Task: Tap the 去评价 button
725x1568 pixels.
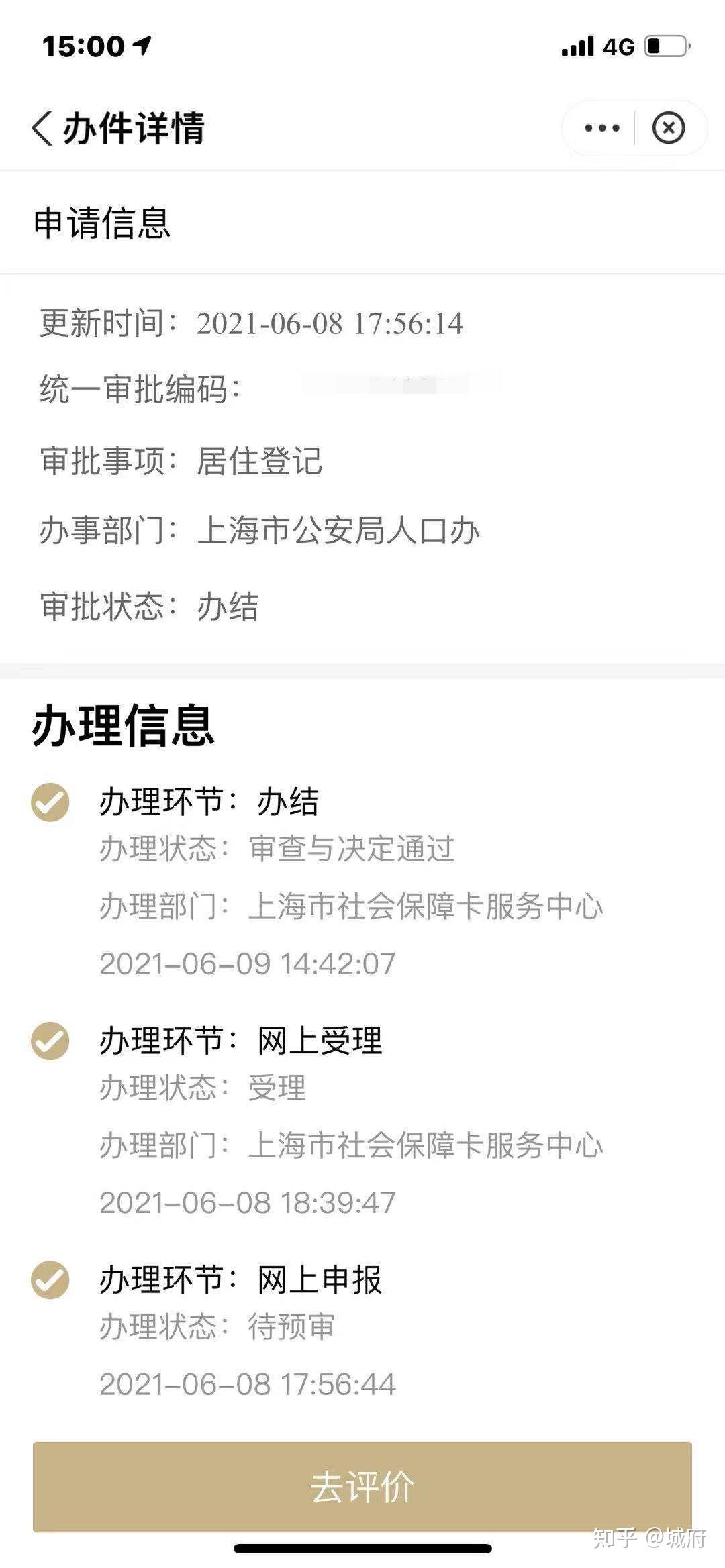Action: [x=362, y=1486]
